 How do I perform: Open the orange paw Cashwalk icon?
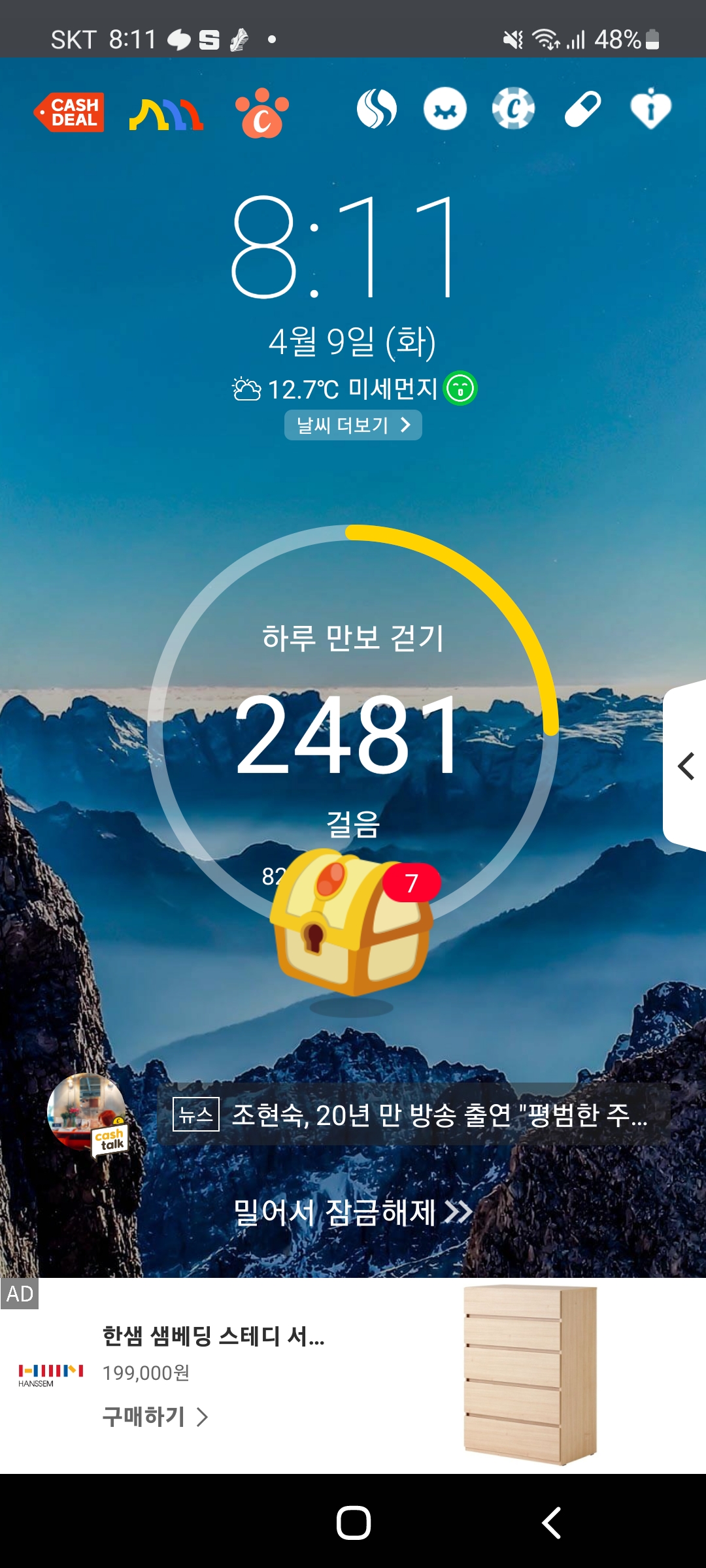(261, 113)
